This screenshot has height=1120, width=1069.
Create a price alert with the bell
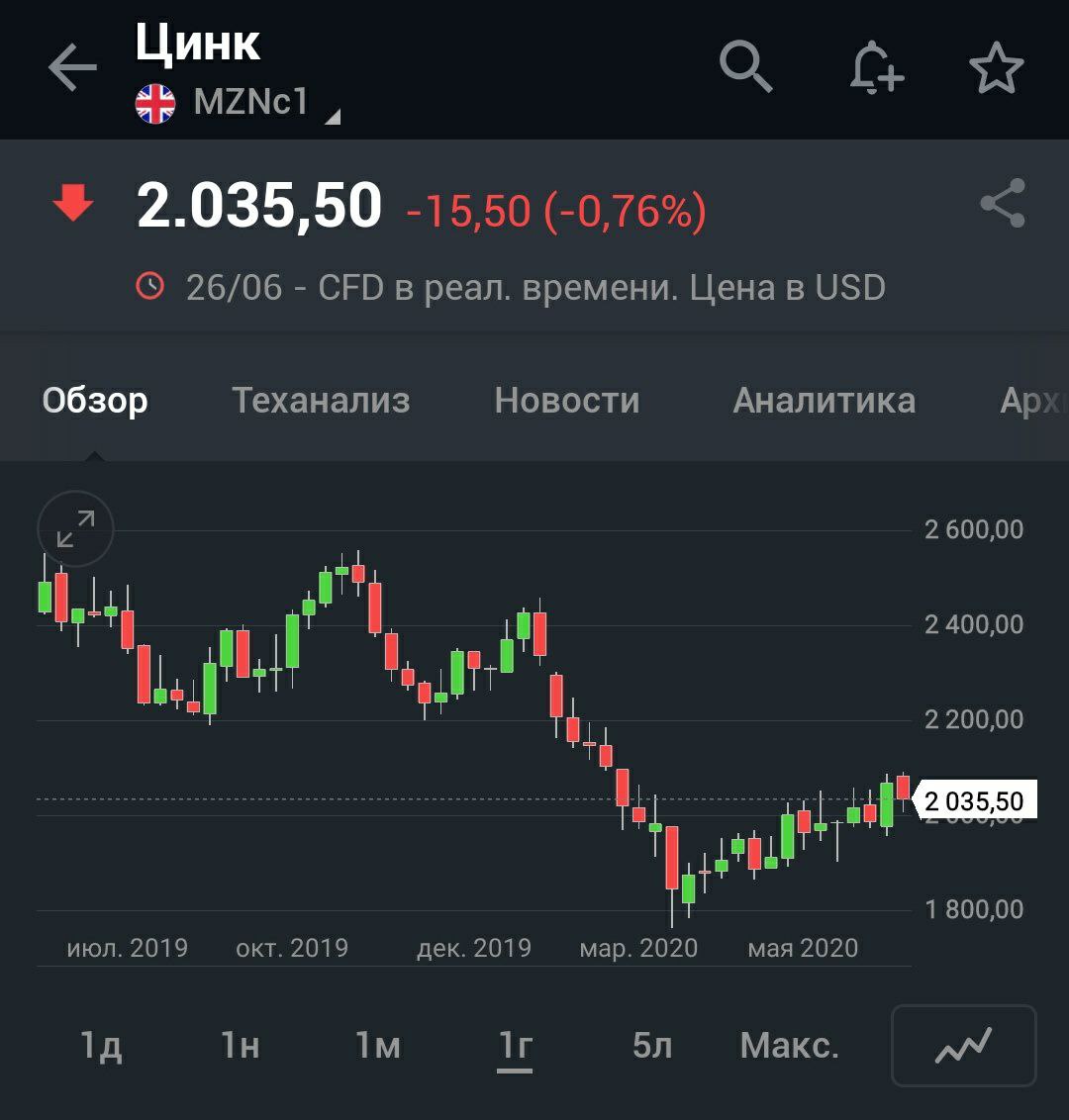(876, 68)
